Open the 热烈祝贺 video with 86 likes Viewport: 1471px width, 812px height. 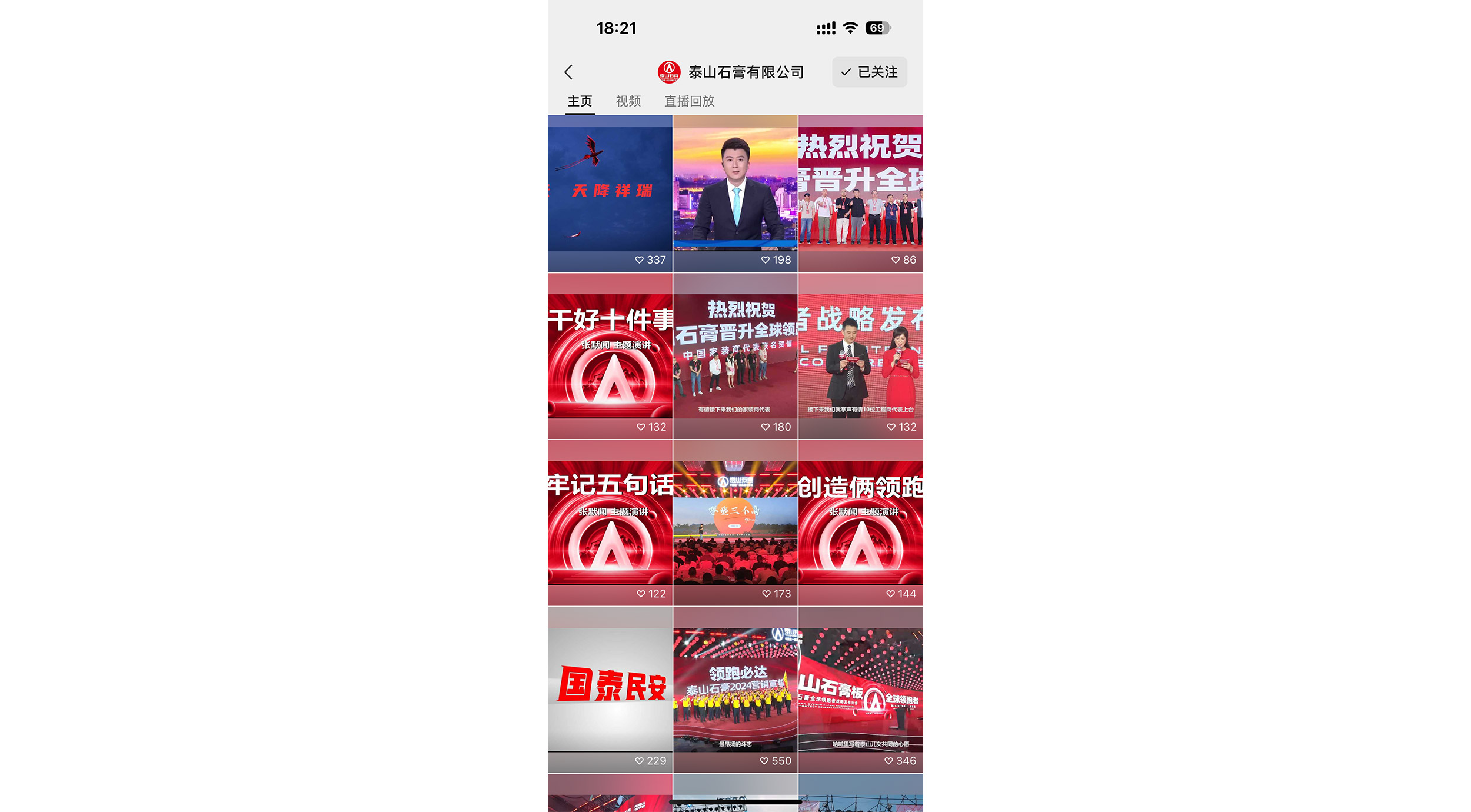(860, 193)
